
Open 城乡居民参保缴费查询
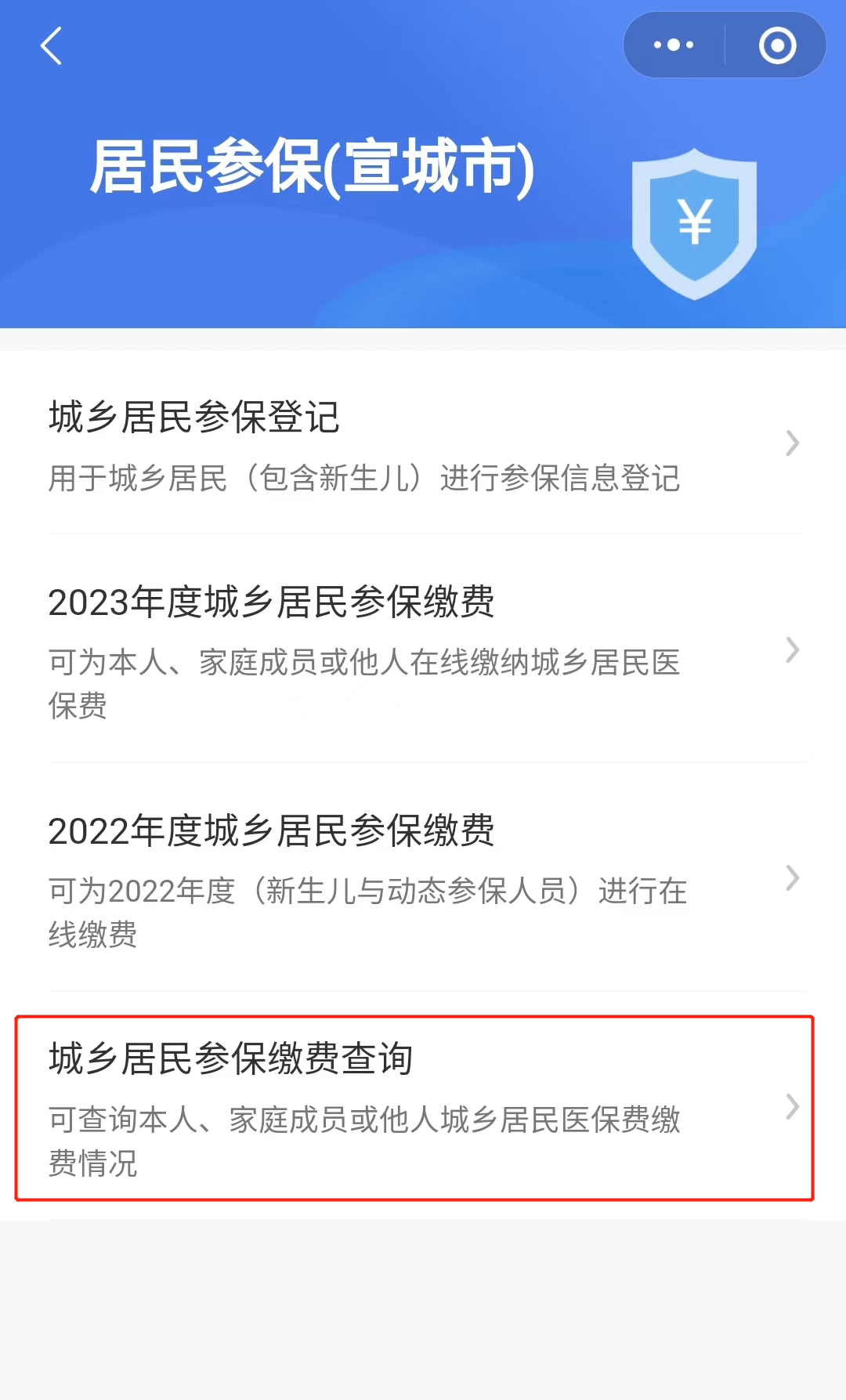414,1108
